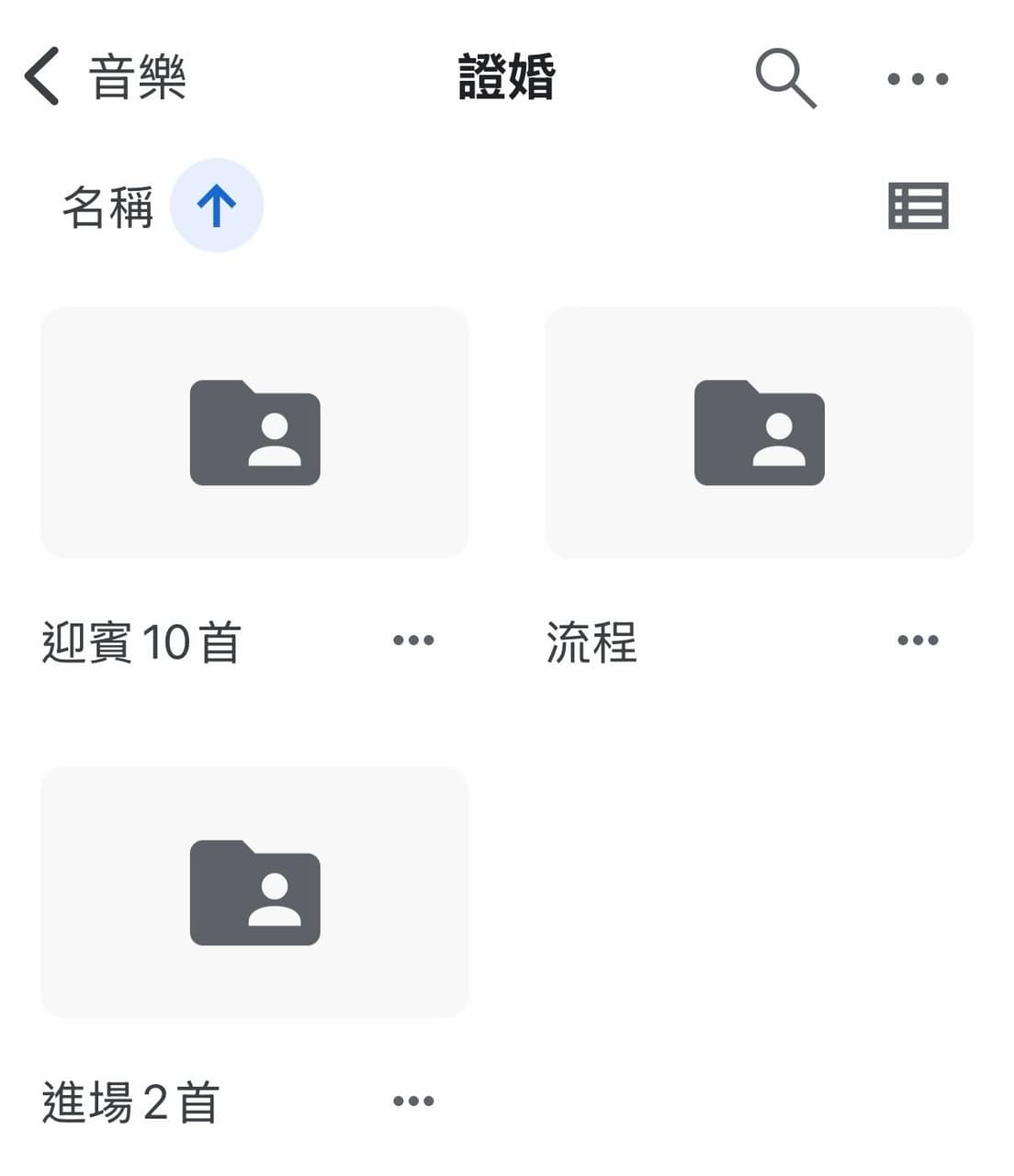Reverse the 名稱 sort order arrow

click(x=217, y=206)
